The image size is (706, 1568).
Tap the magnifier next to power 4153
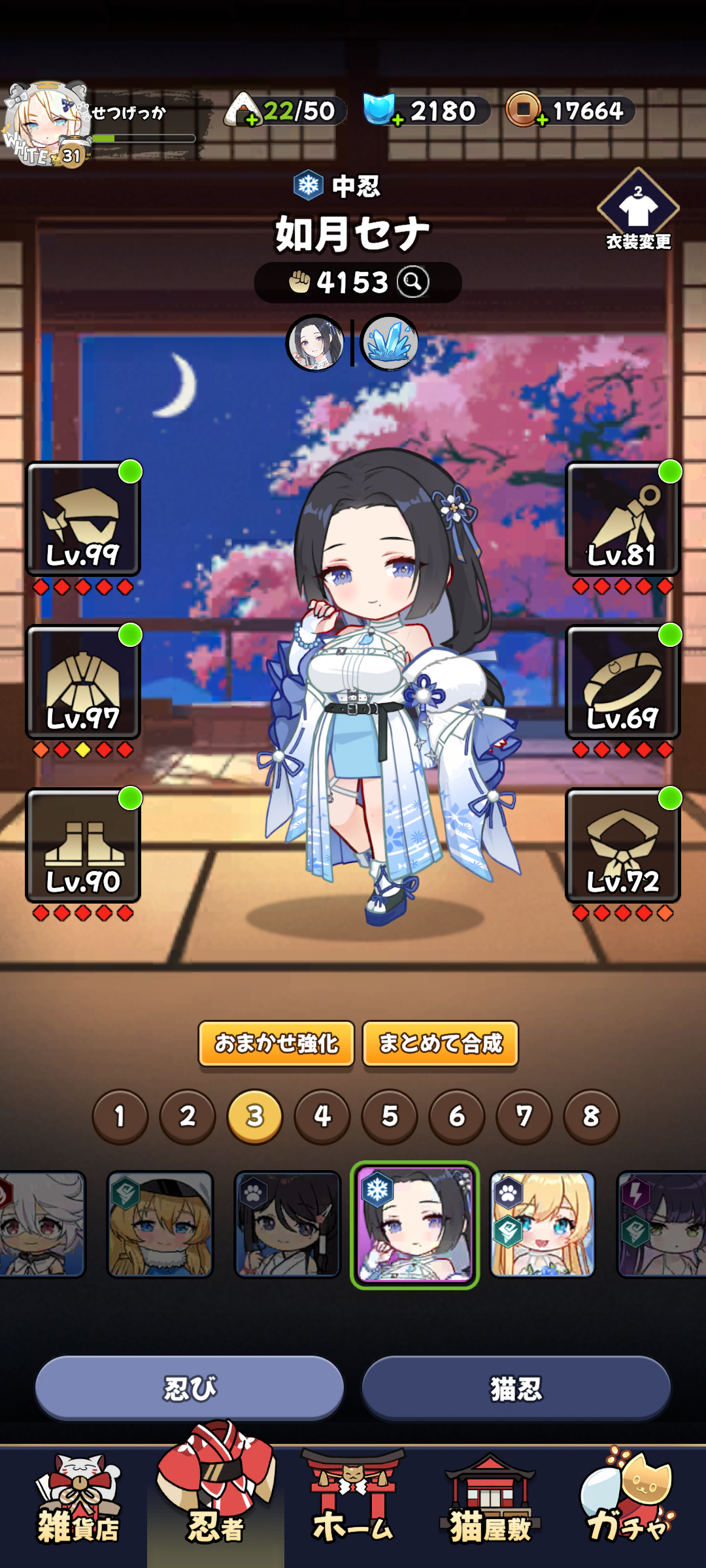pyautogui.click(x=413, y=282)
